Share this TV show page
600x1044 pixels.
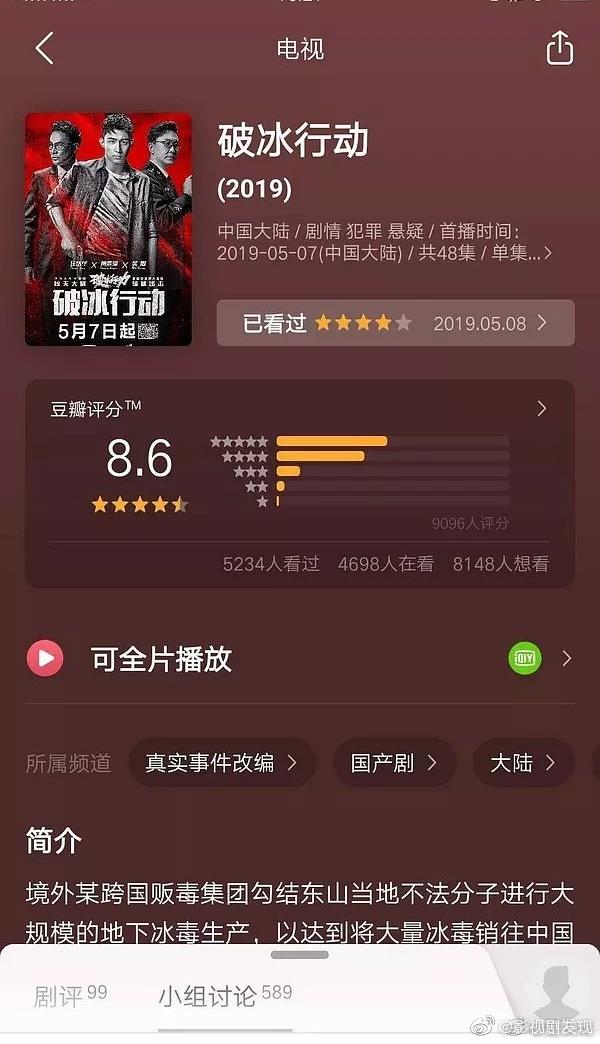click(x=560, y=48)
